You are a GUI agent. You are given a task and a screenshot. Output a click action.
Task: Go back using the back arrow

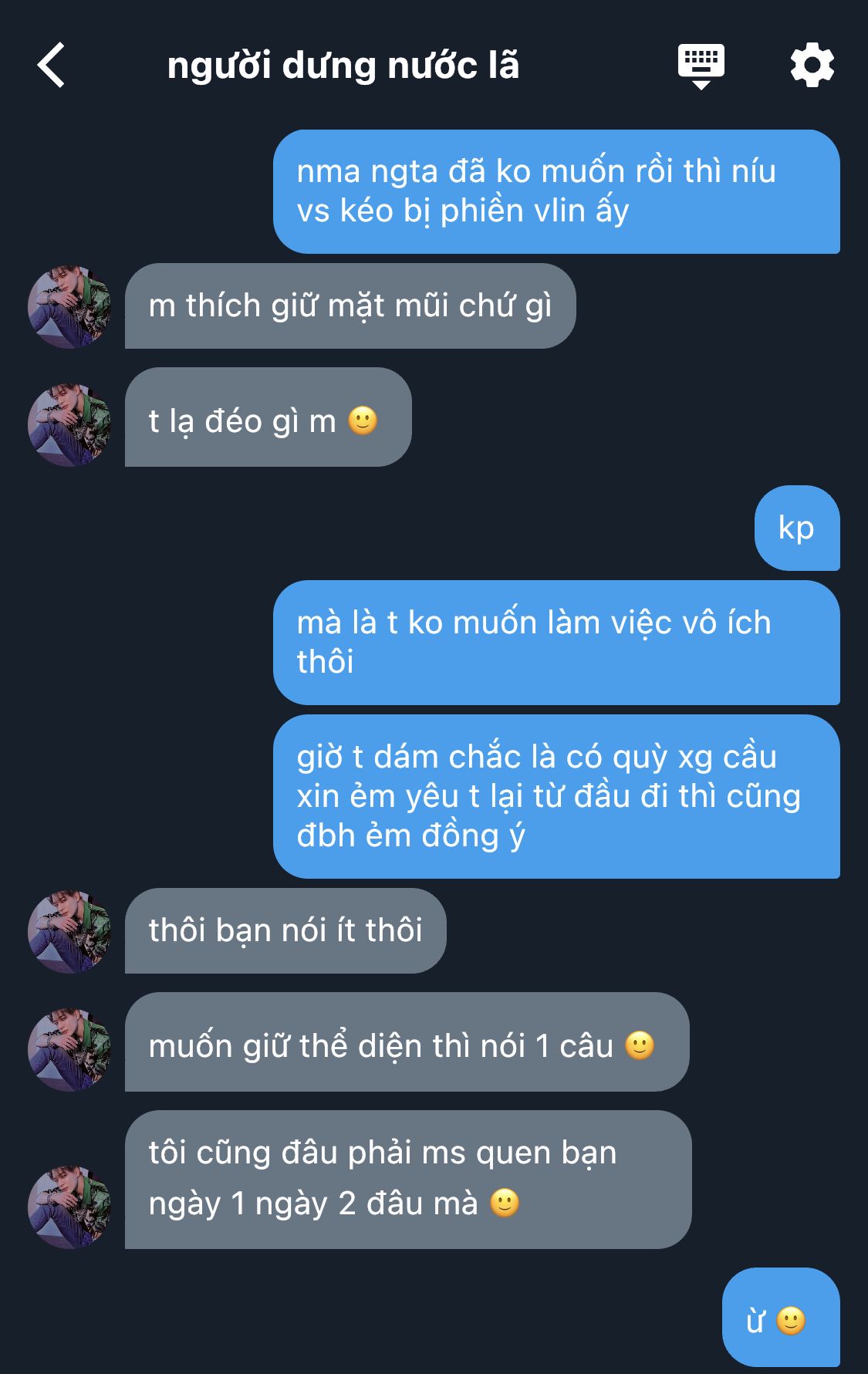point(51,66)
